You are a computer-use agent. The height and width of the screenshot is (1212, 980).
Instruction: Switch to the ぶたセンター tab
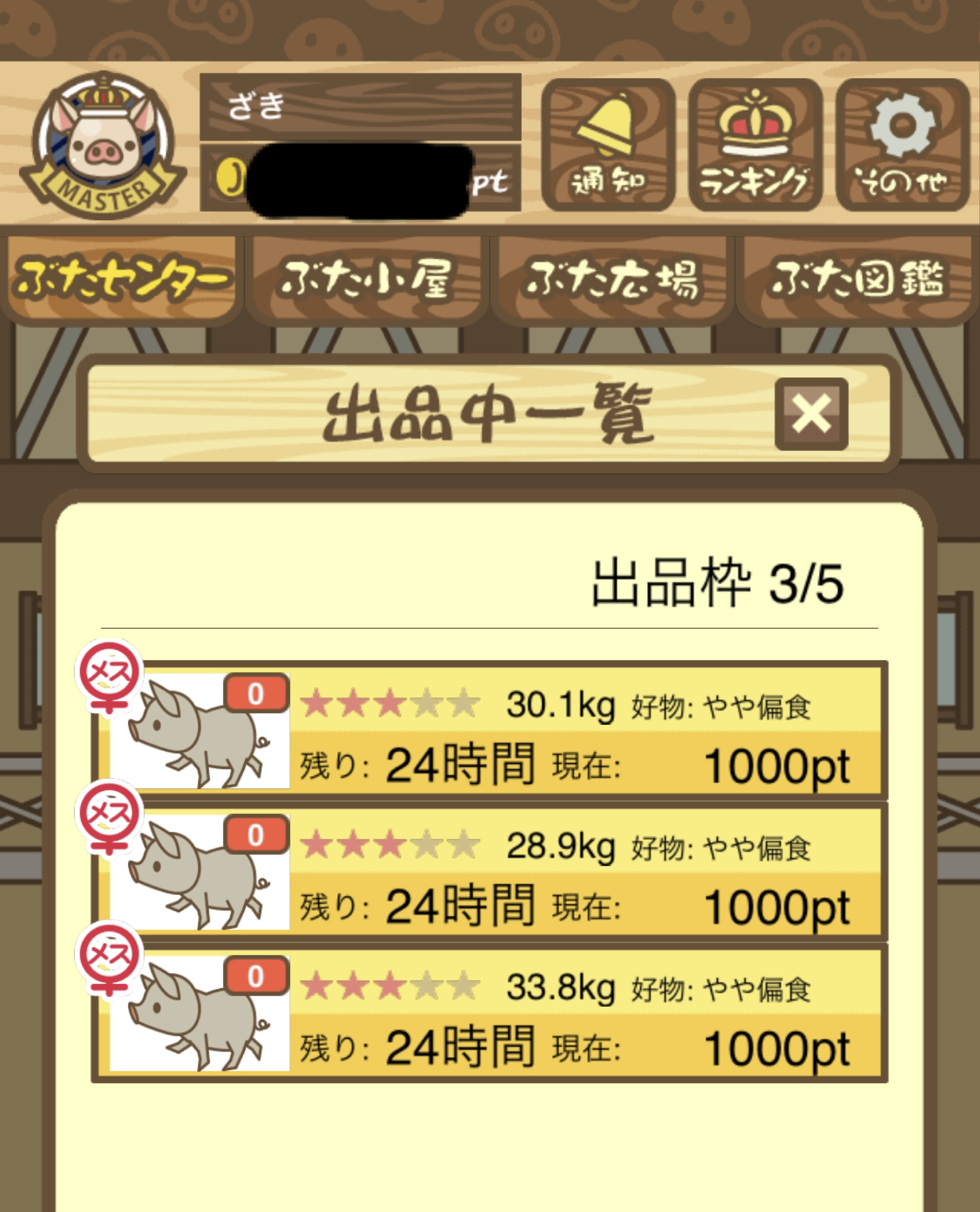(x=122, y=279)
